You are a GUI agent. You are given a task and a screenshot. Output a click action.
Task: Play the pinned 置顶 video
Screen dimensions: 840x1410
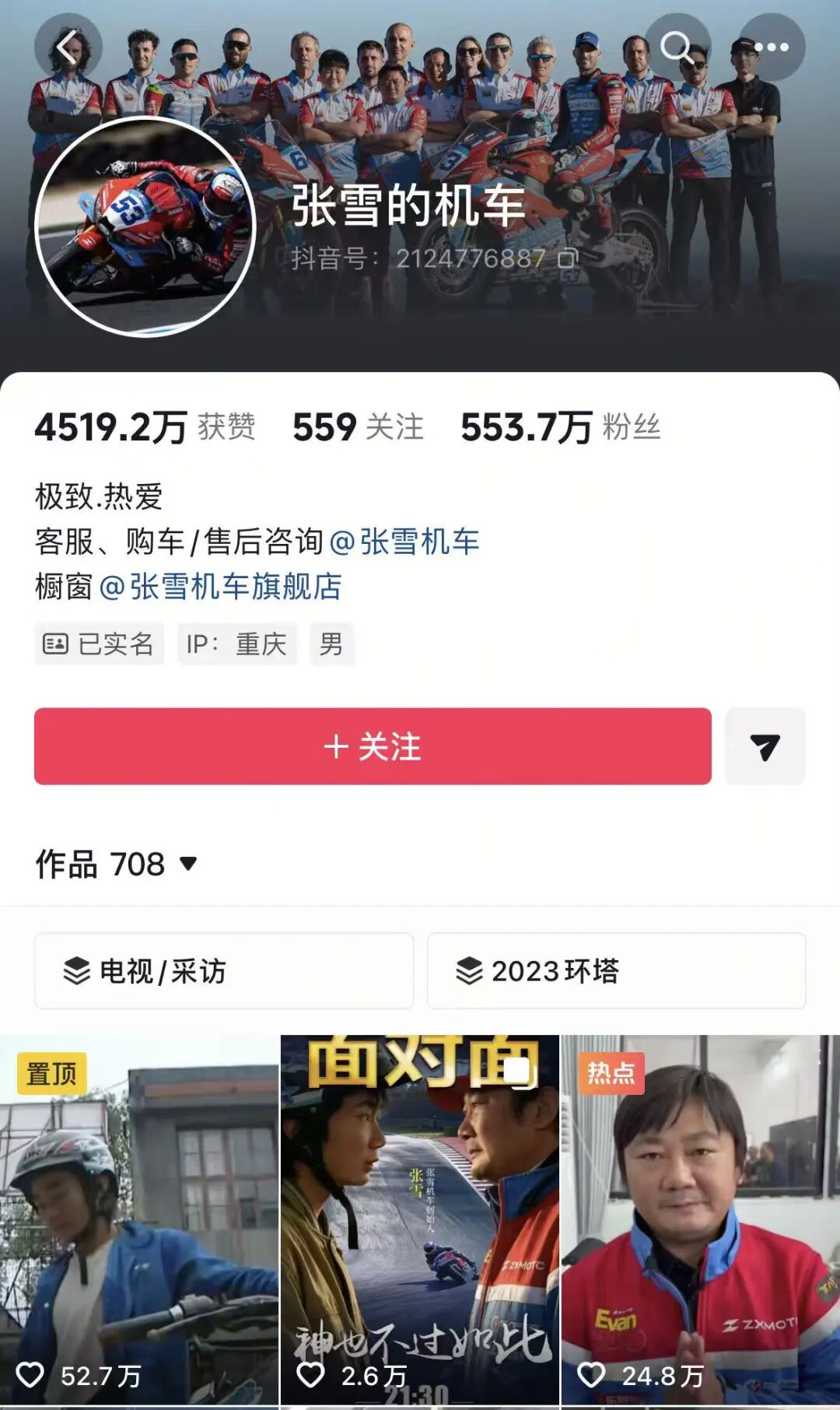pos(139,1220)
